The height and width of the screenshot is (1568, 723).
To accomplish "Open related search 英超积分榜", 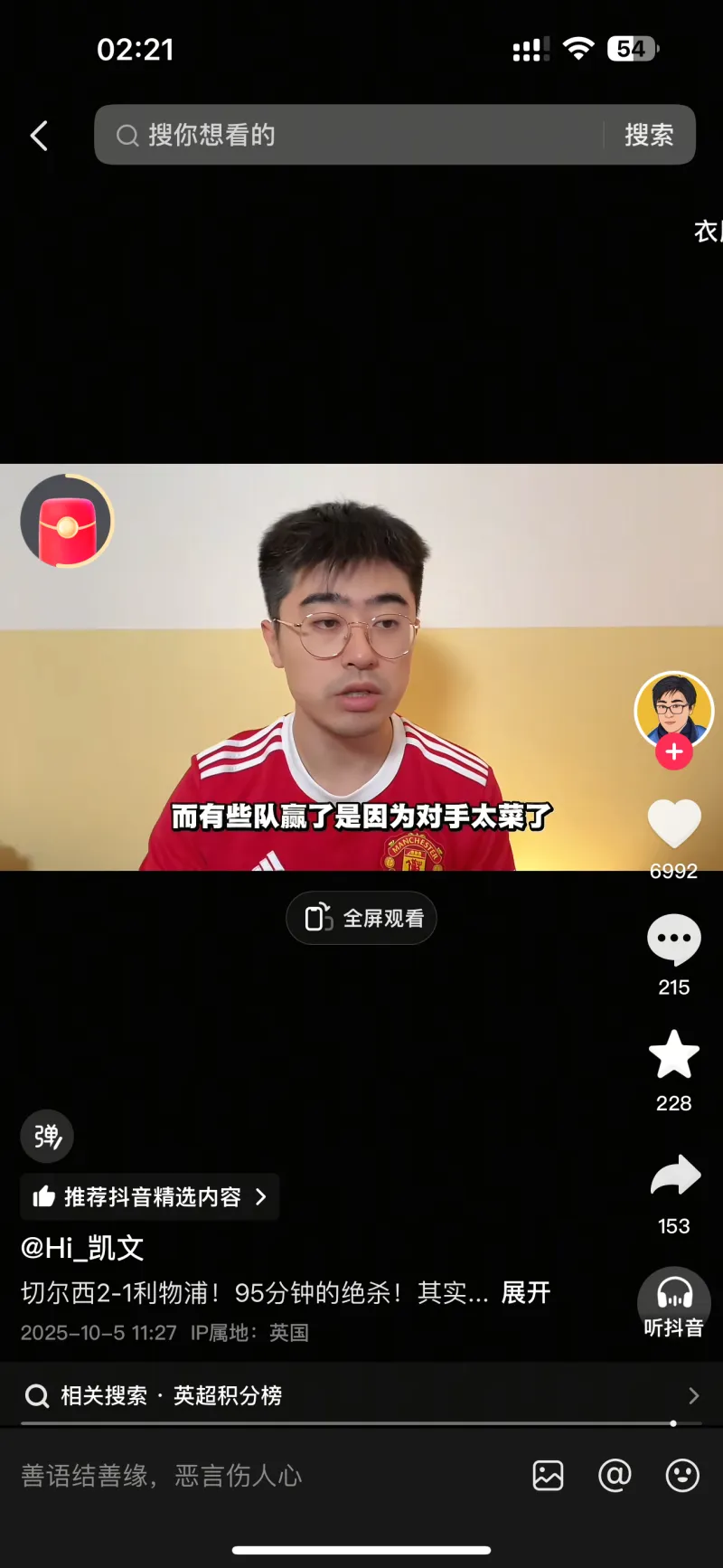I will click(x=226, y=1396).
